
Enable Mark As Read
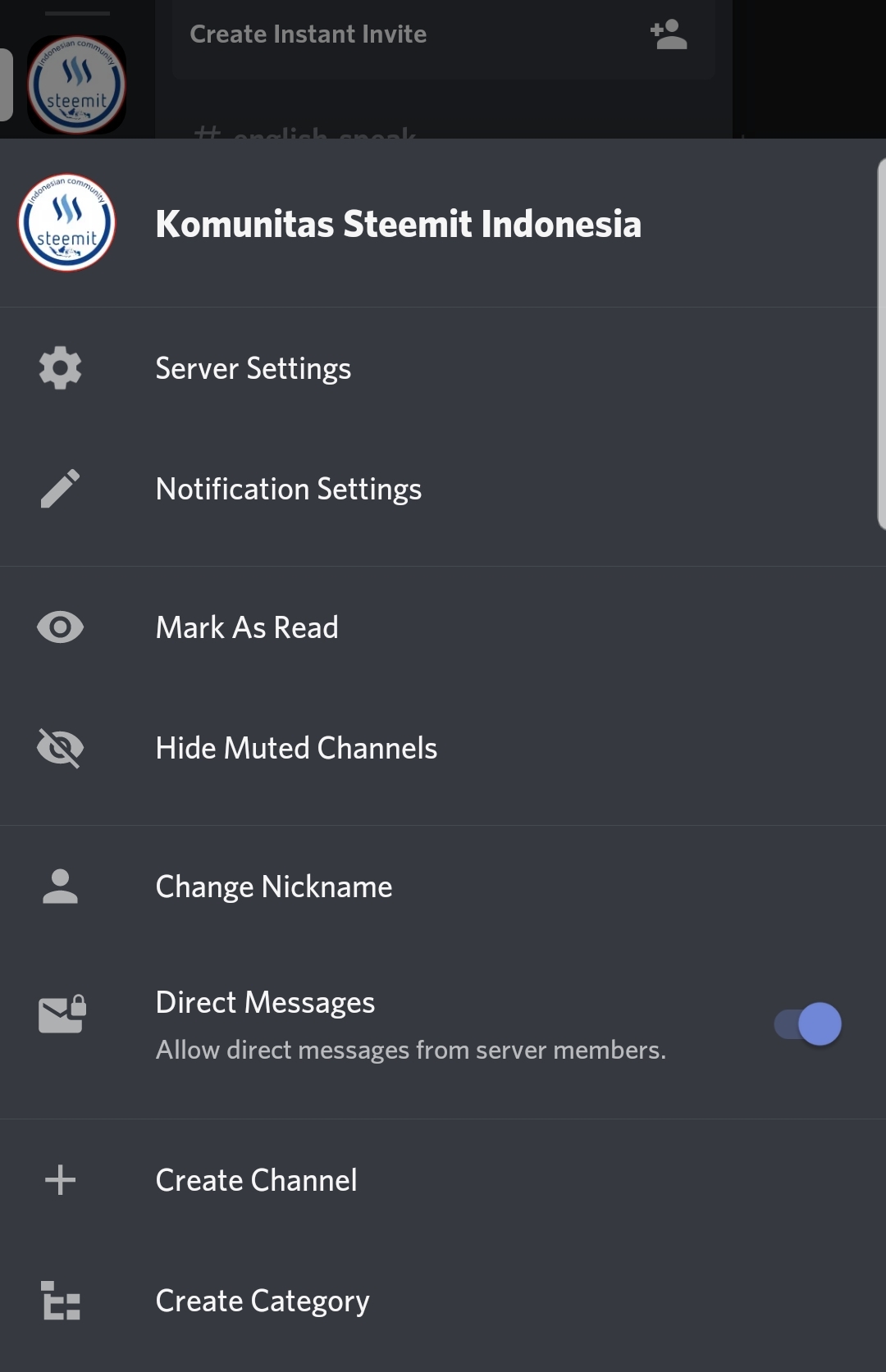pyautogui.click(x=247, y=627)
